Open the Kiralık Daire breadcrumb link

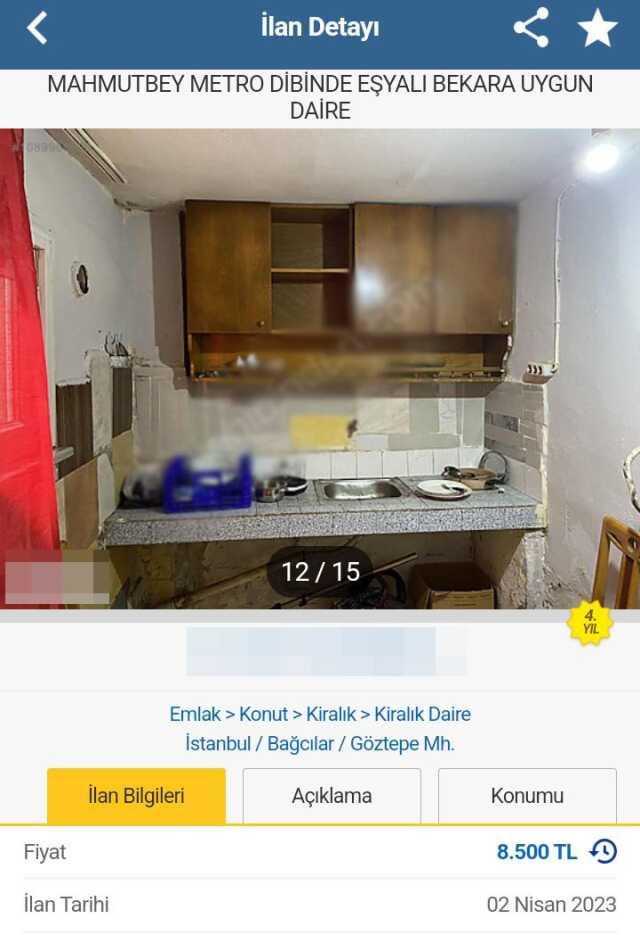coord(422,714)
